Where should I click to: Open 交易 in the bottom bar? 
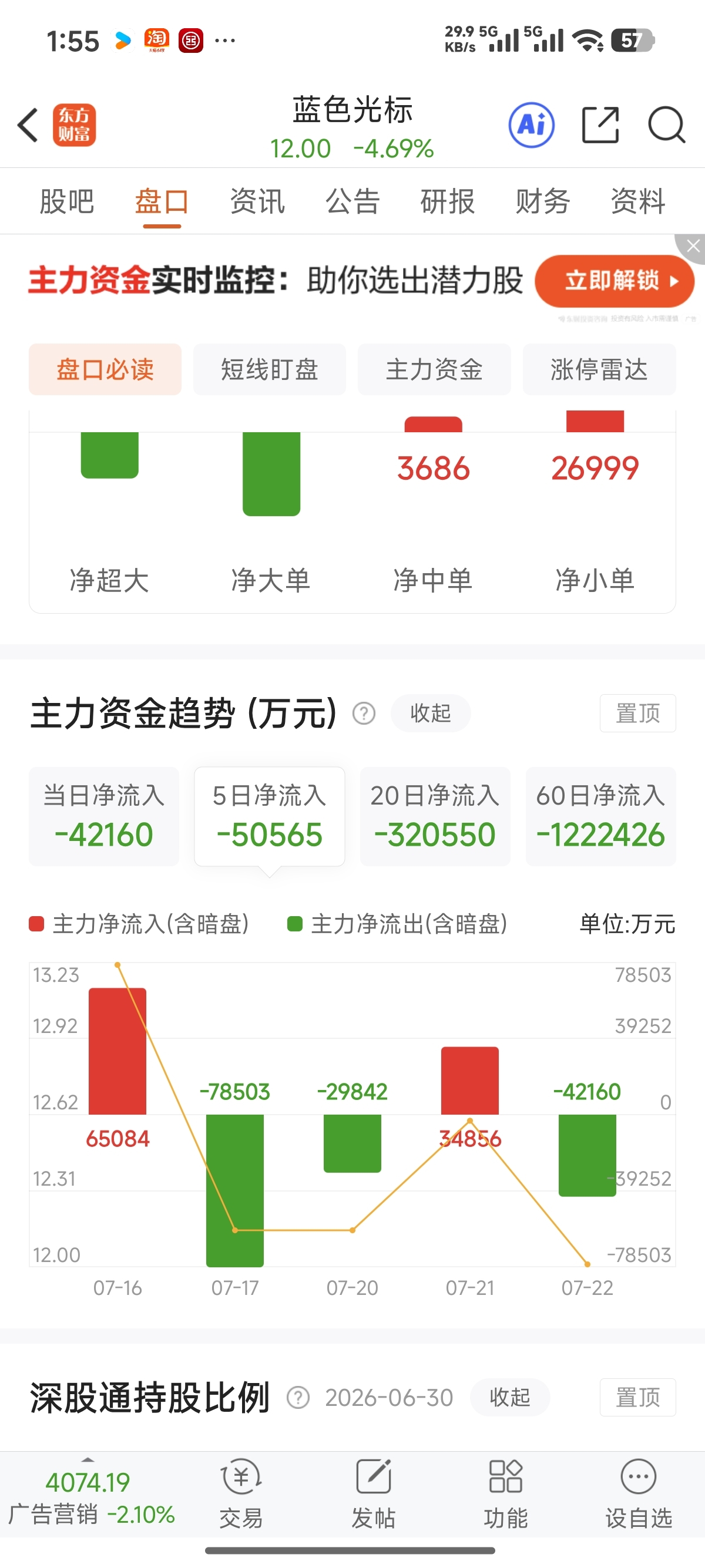coord(241,1495)
